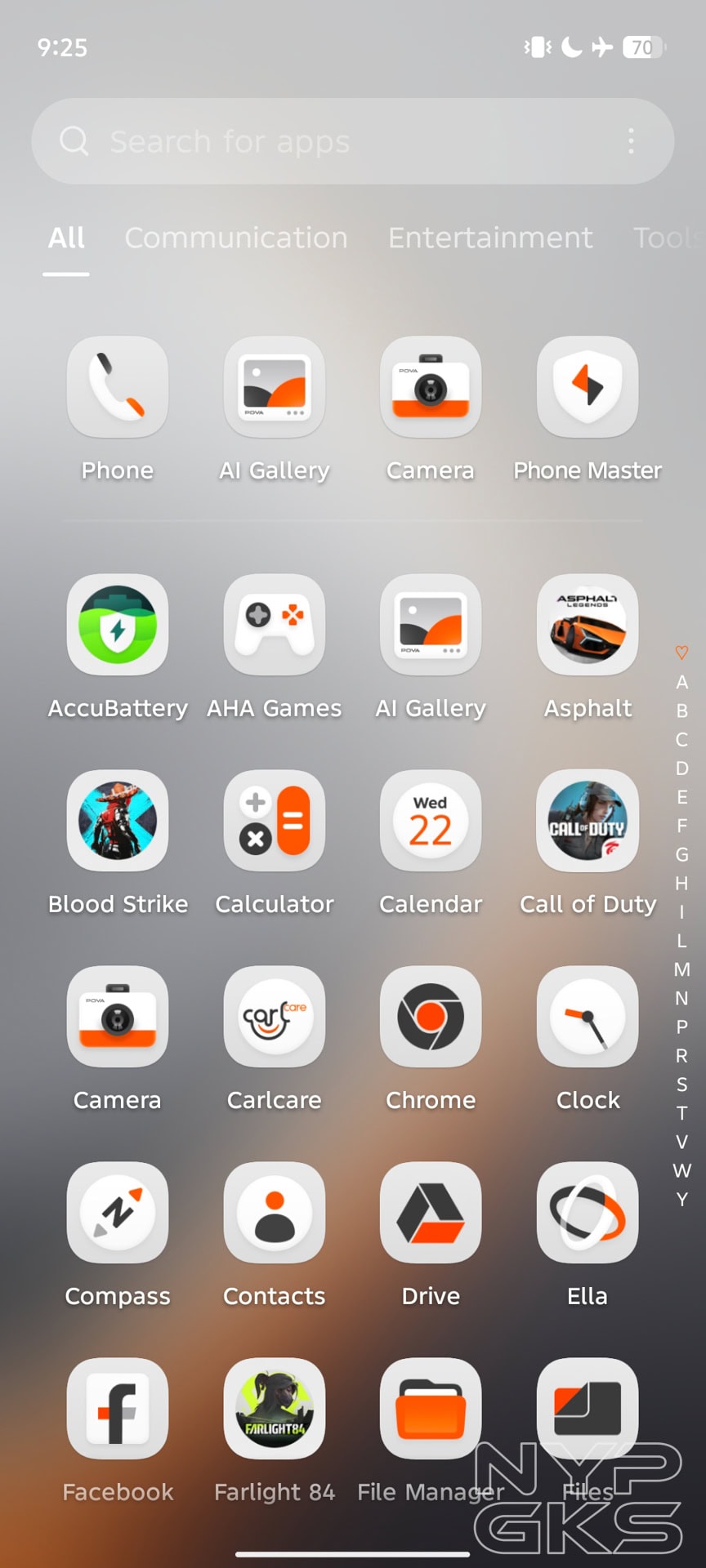This screenshot has width=706, height=1568.
Task: Launch AccuBattery
Action: pos(118,625)
